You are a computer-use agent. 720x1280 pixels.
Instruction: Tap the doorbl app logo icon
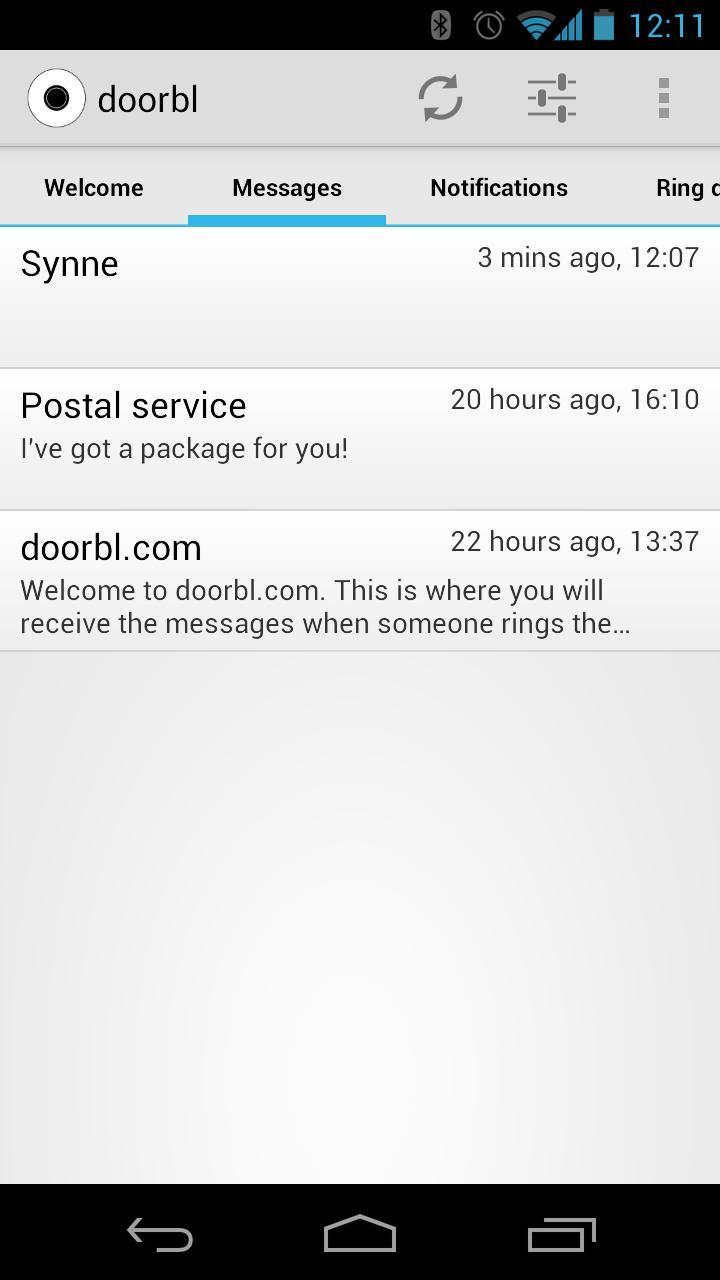point(57,97)
